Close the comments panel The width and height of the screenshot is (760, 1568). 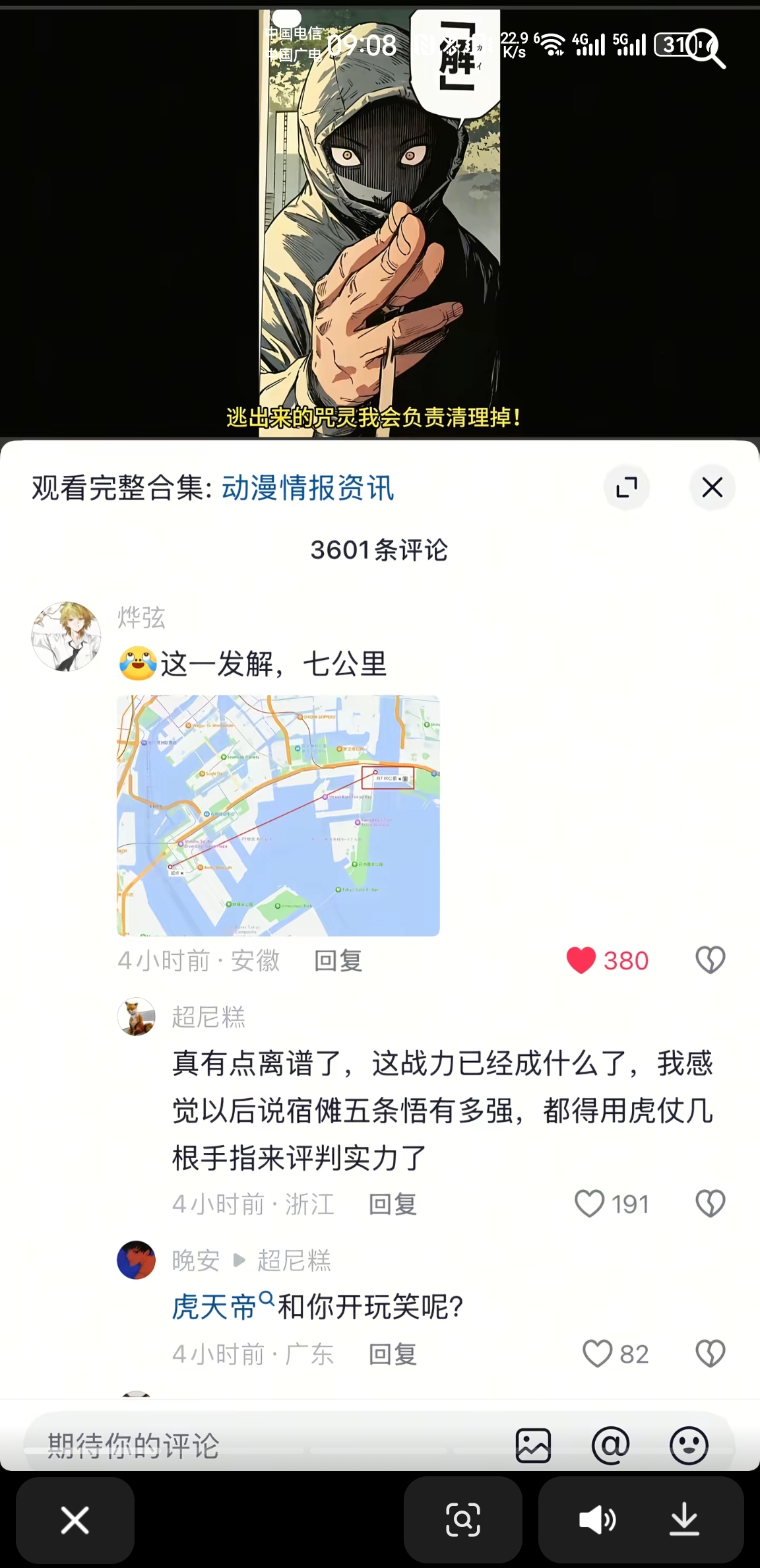712,488
